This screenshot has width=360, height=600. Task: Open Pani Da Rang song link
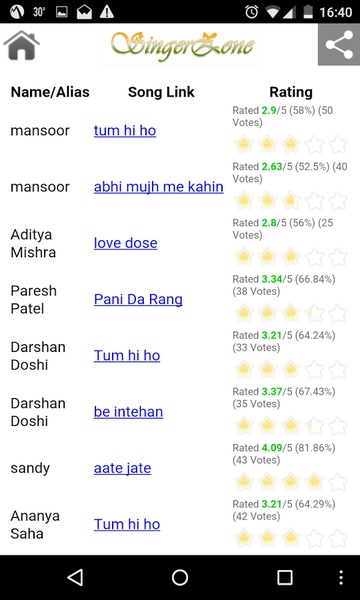click(138, 300)
